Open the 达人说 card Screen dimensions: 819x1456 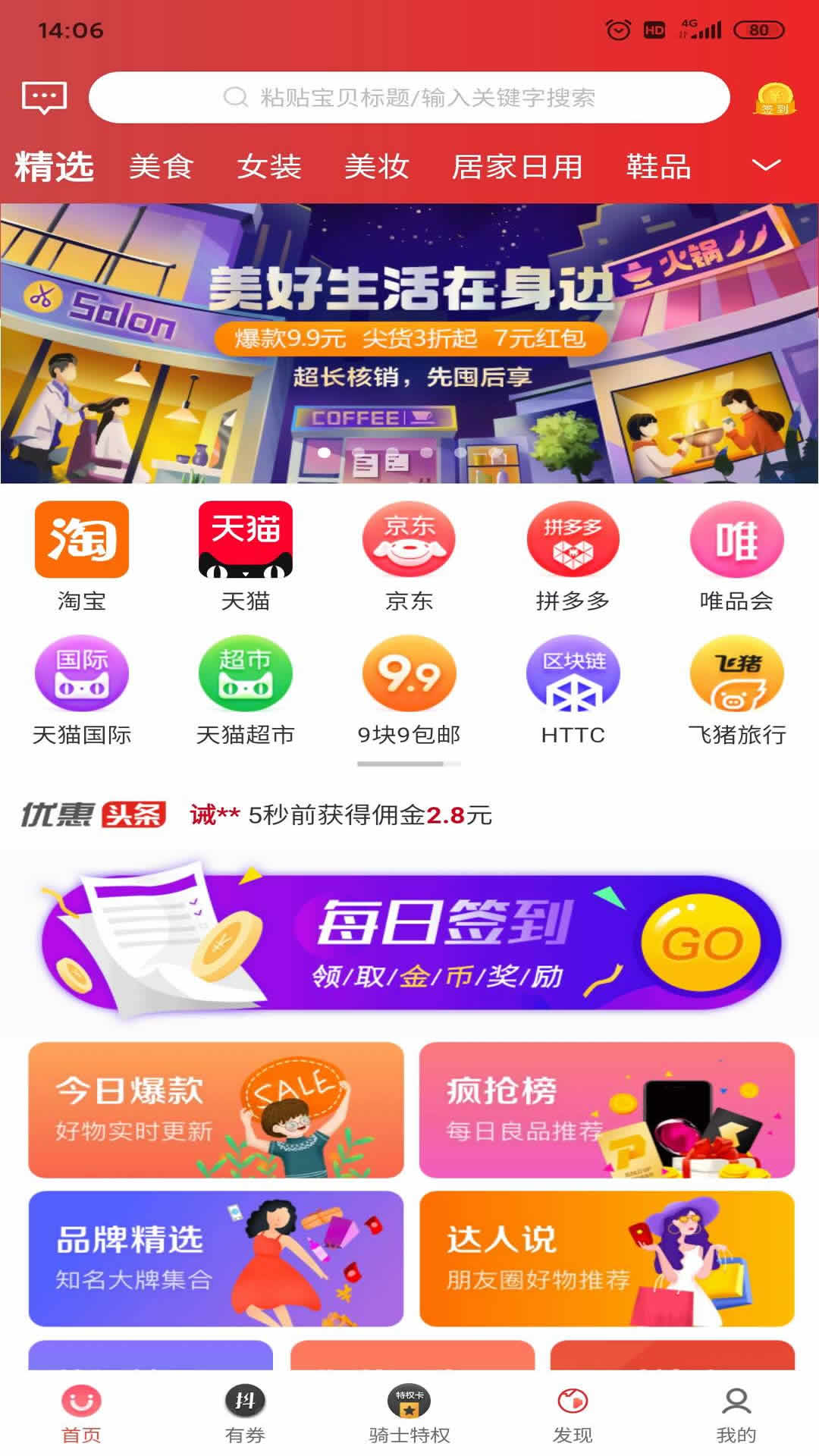coord(607,1258)
